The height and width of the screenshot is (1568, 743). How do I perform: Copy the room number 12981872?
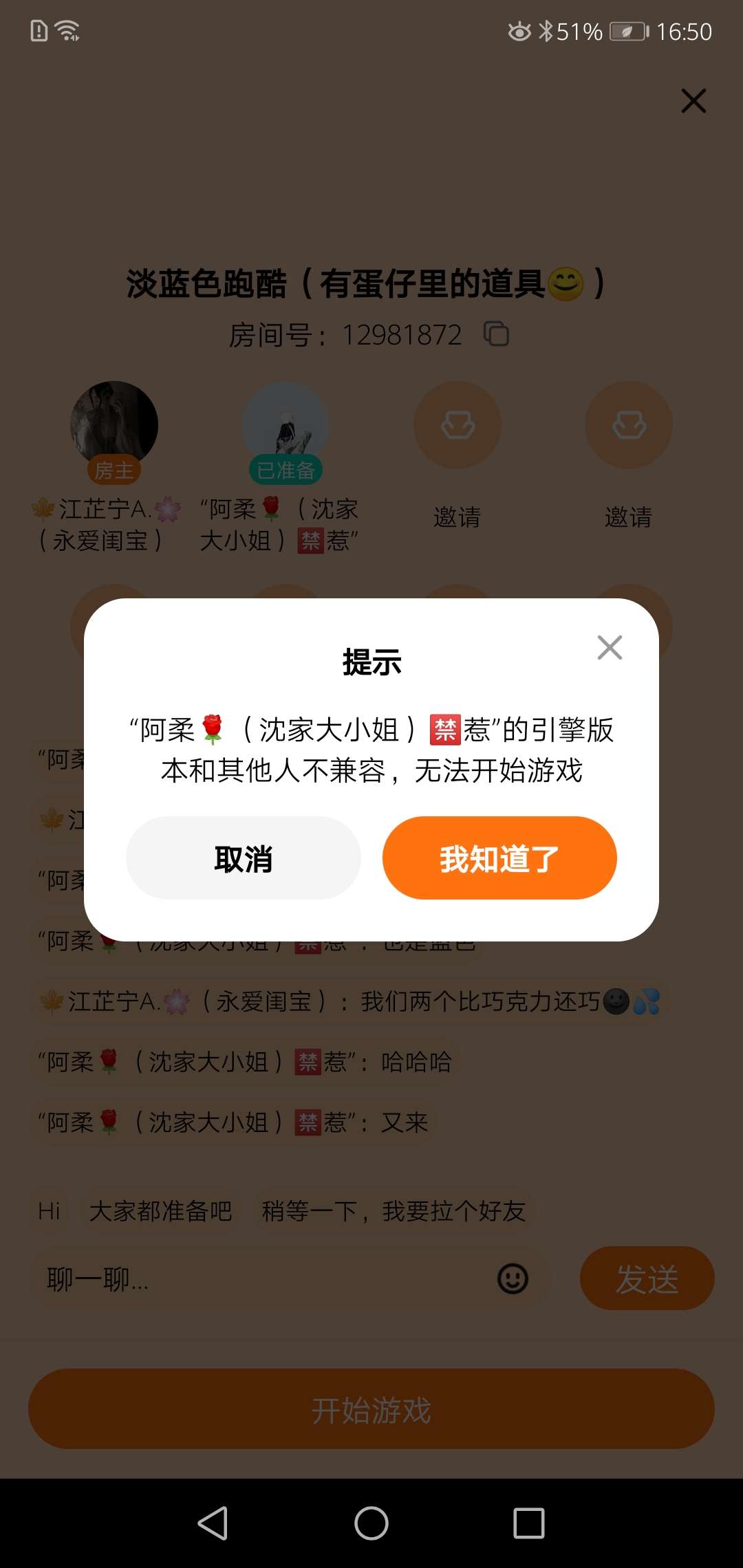pyautogui.click(x=496, y=334)
